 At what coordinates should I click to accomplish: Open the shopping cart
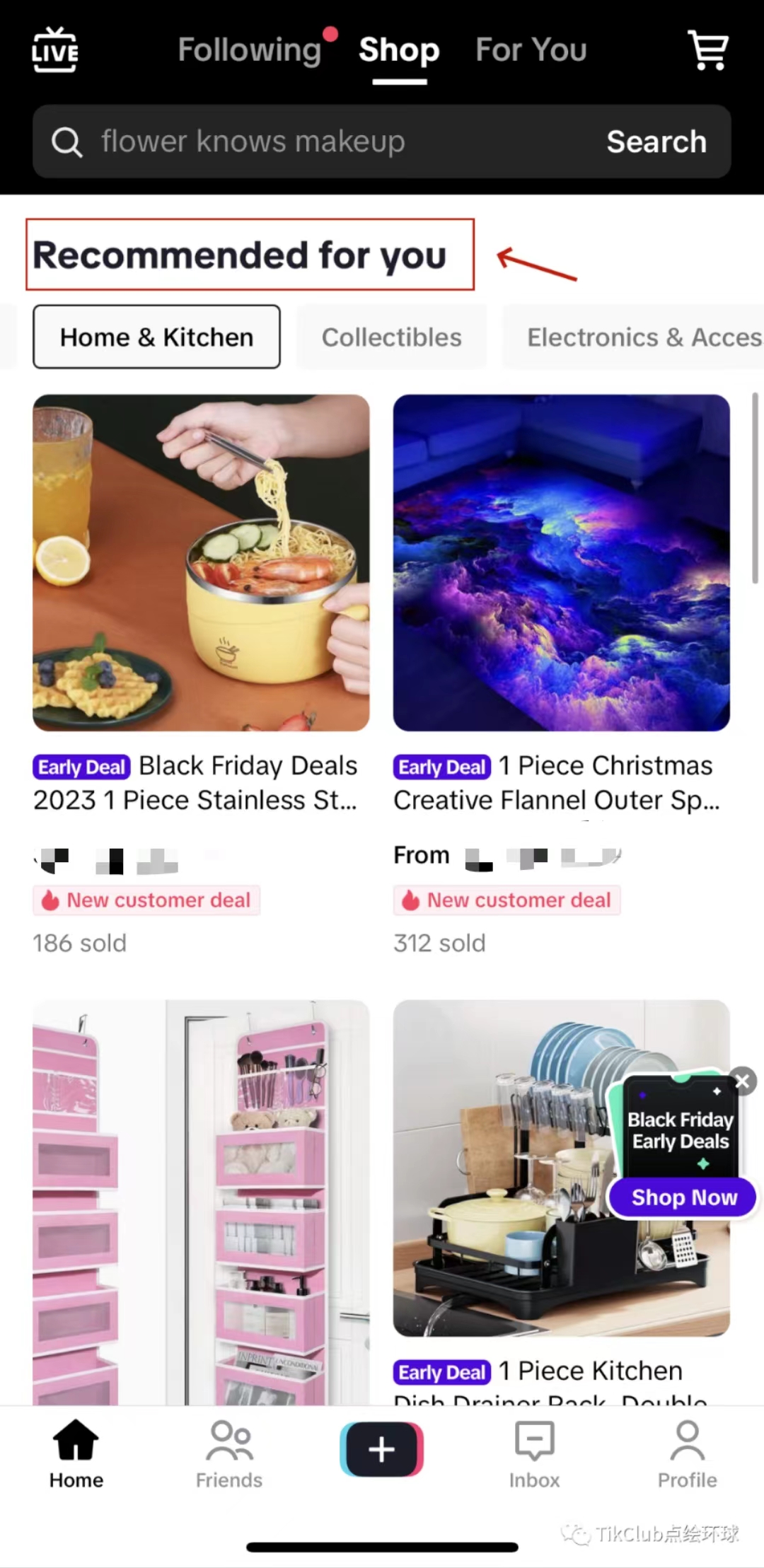pos(708,50)
